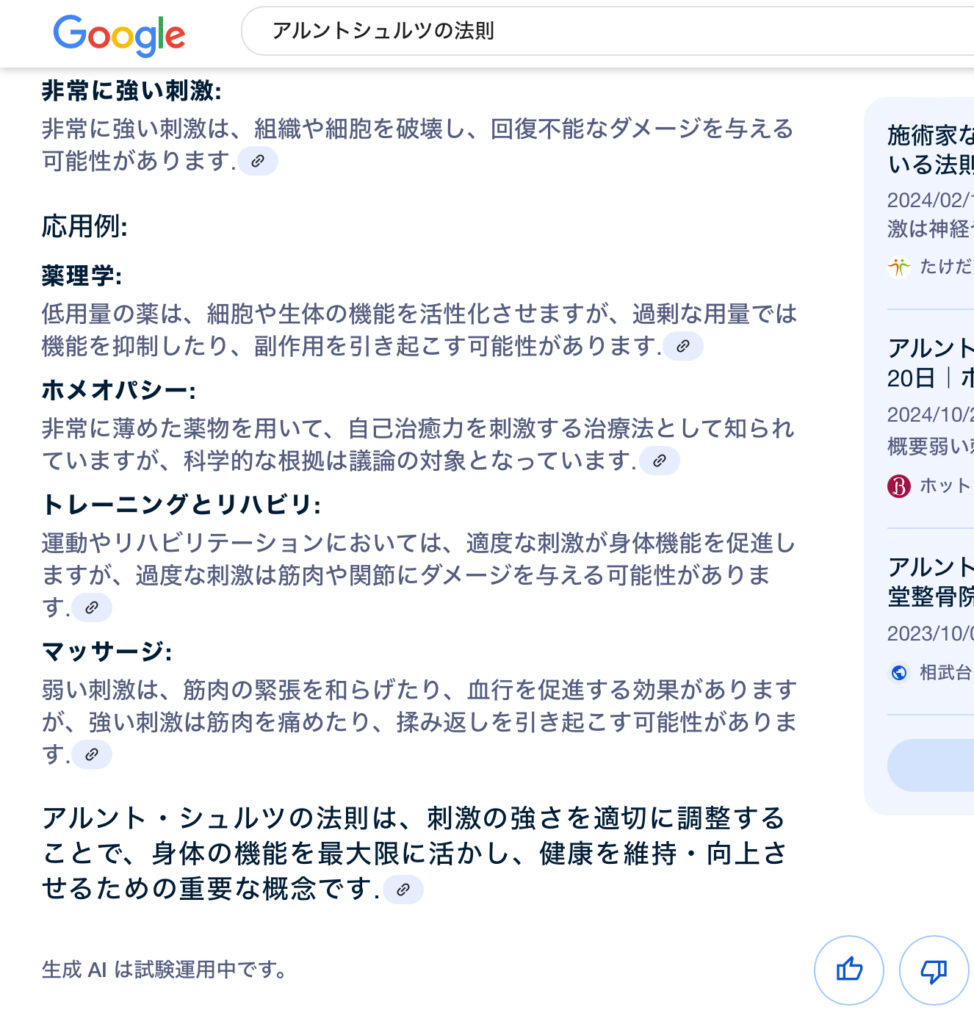Screen dimensions: 974x1024
Task: Open source link after マッサージ paragraph
Action: tap(91, 754)
